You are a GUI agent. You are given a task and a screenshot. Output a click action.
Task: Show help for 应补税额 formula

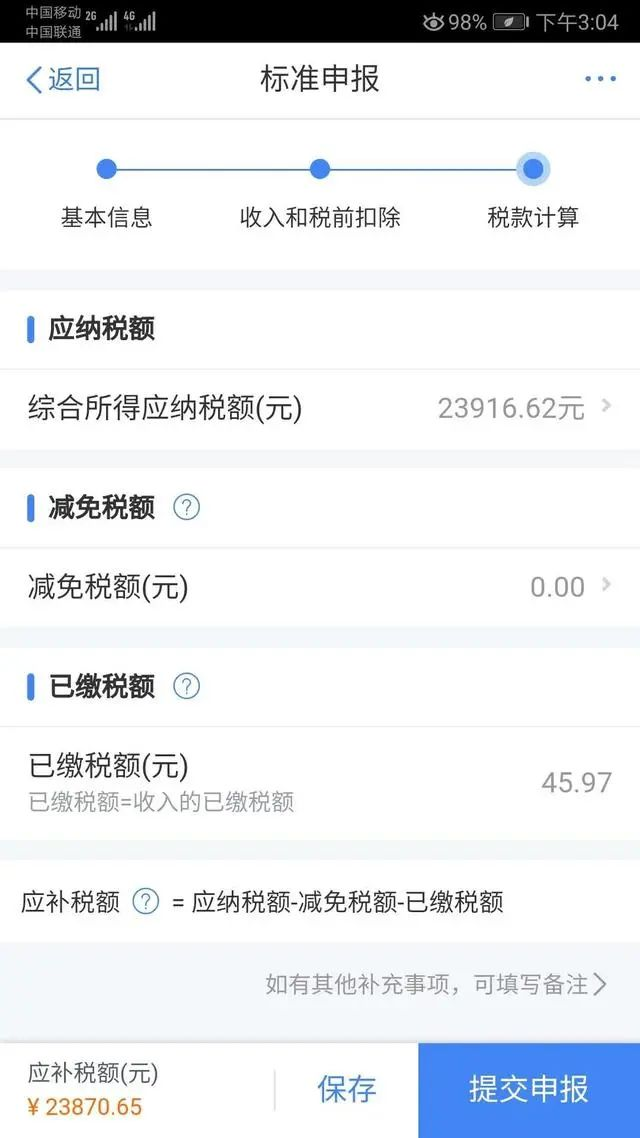(146, 902)
